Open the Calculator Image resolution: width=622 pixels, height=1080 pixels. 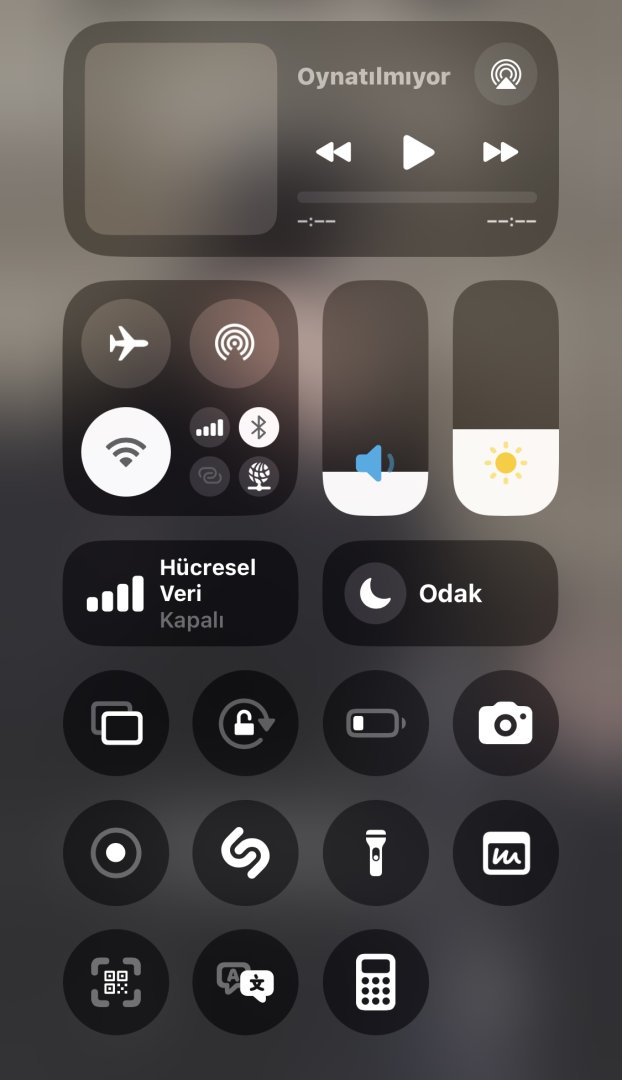click(376, 982)
